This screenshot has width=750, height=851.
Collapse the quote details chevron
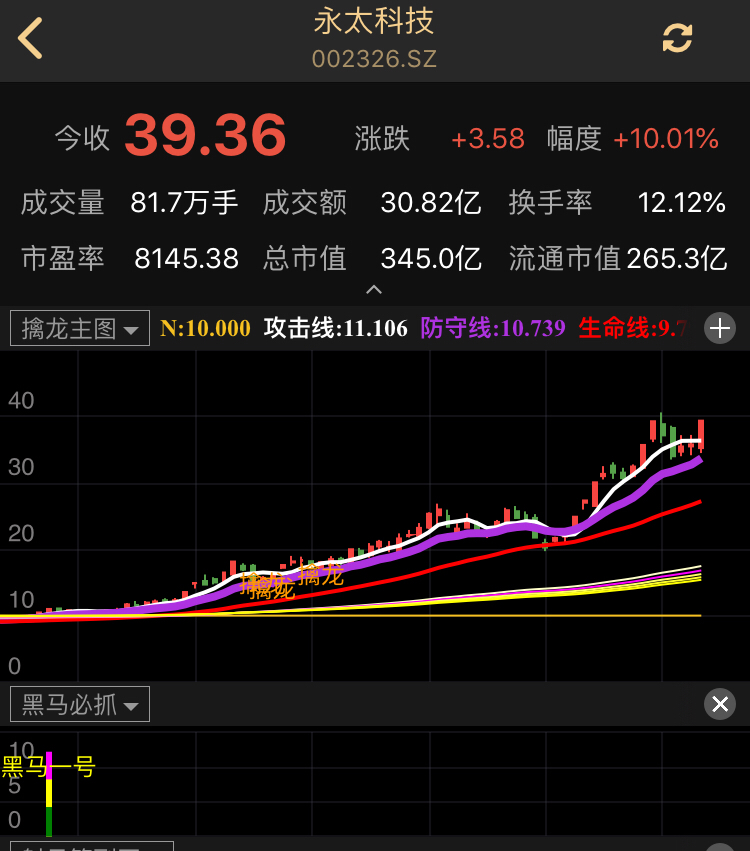click(375, 290)
